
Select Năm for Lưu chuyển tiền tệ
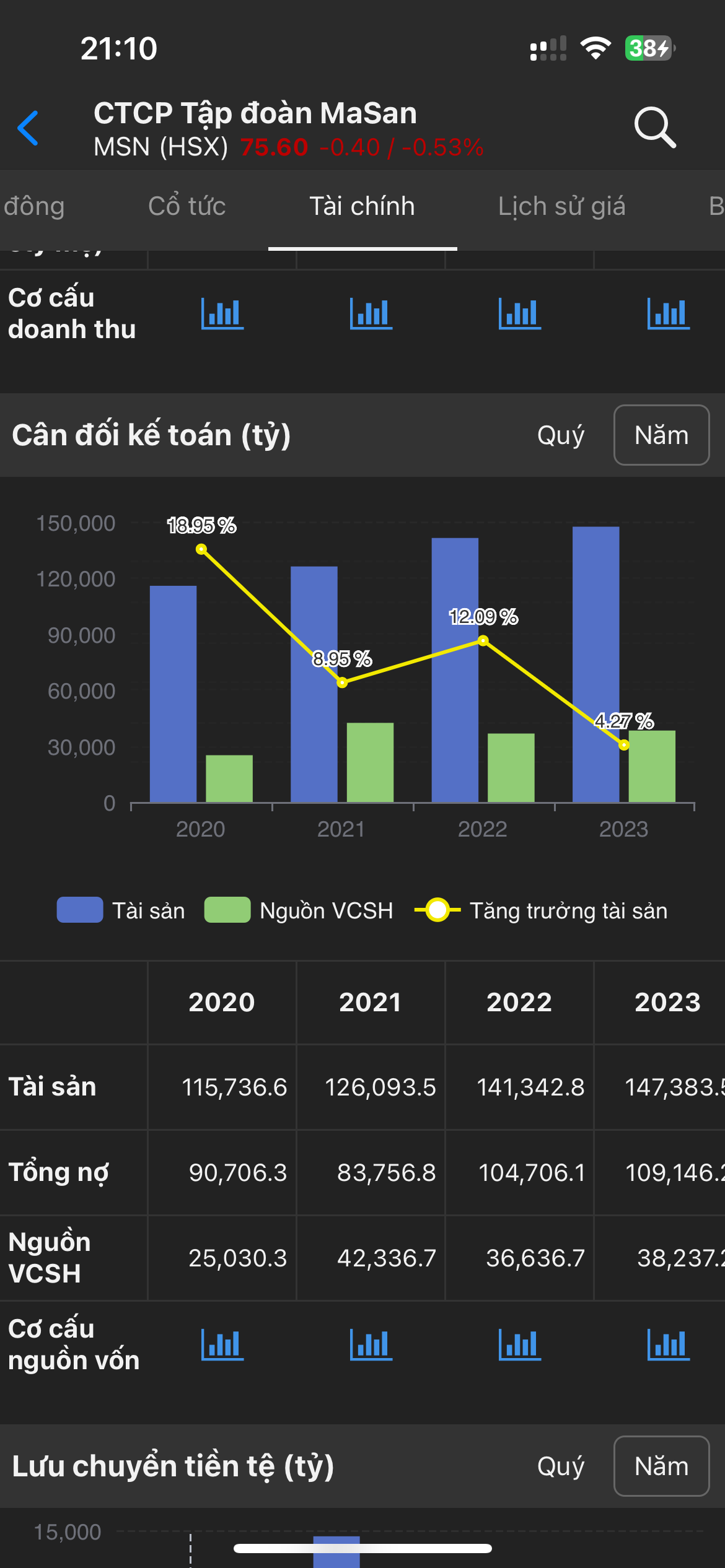[661, 1466]
